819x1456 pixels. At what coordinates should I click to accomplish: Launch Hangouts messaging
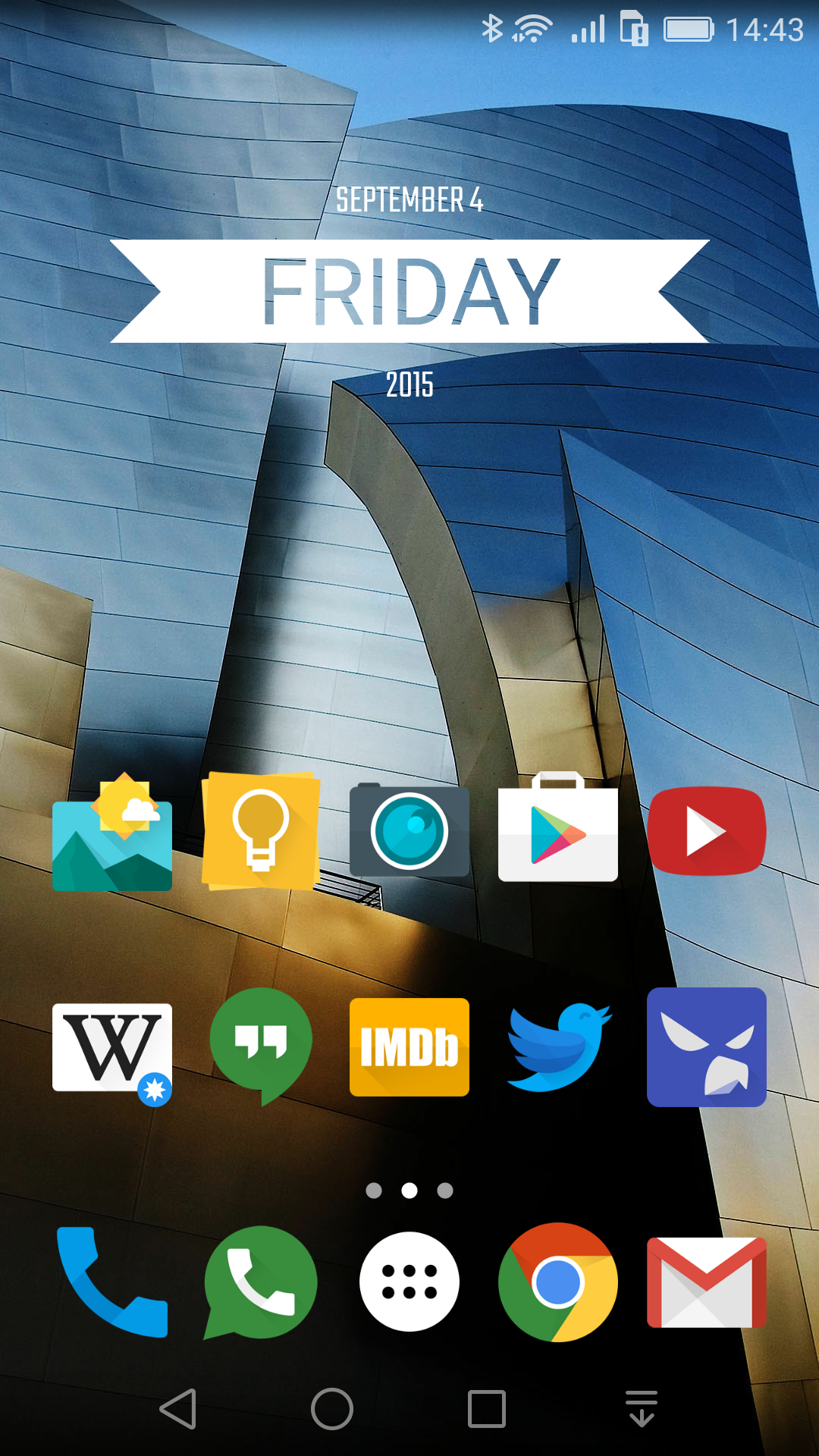tap(261, 1046)
